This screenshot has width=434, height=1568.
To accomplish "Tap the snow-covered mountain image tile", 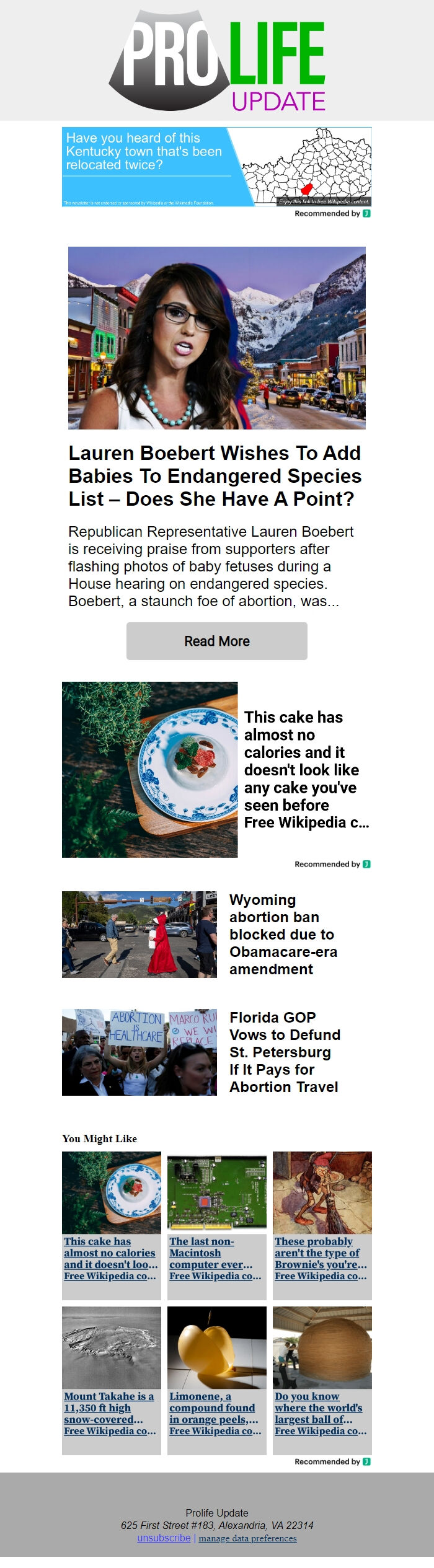I will point(112,1347).
